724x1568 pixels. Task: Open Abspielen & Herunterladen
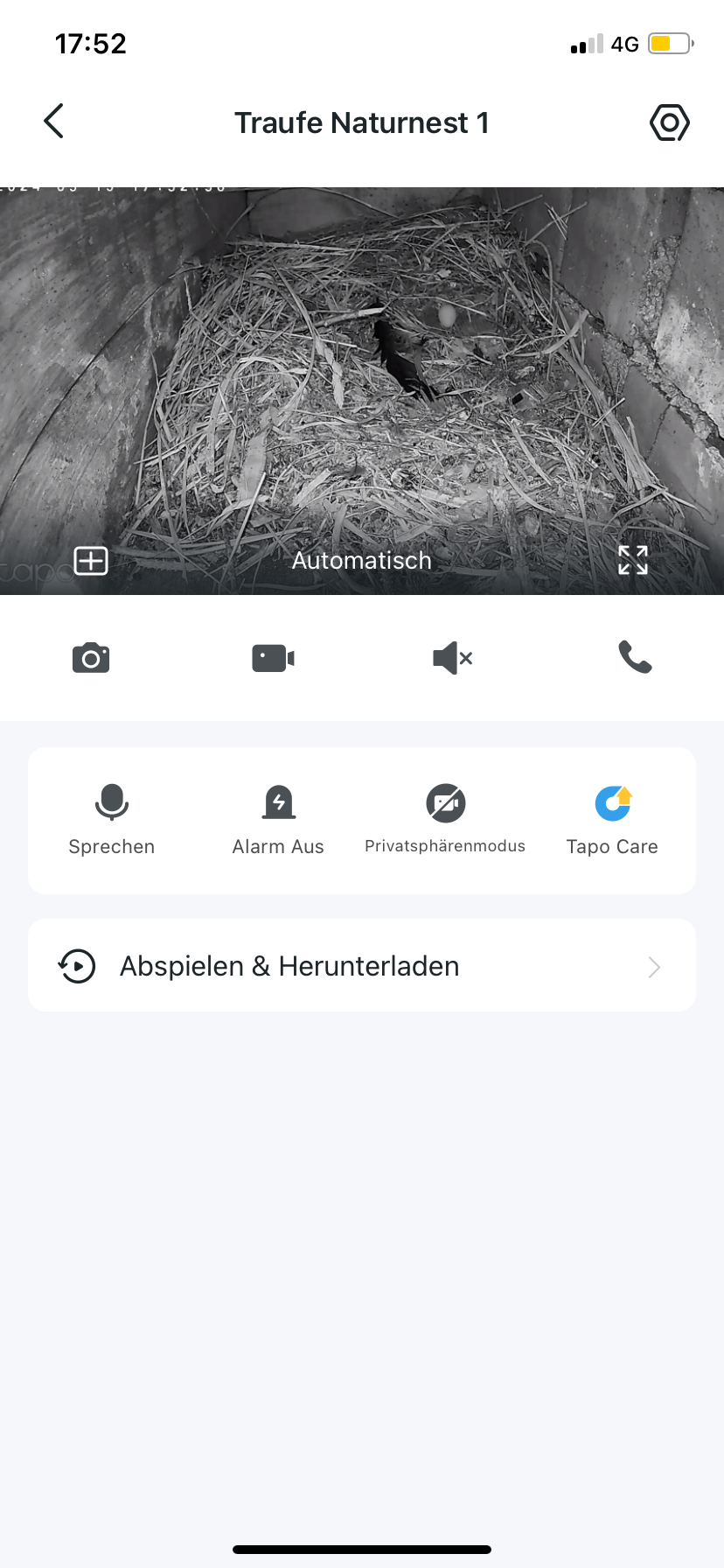tap(362, 966)
